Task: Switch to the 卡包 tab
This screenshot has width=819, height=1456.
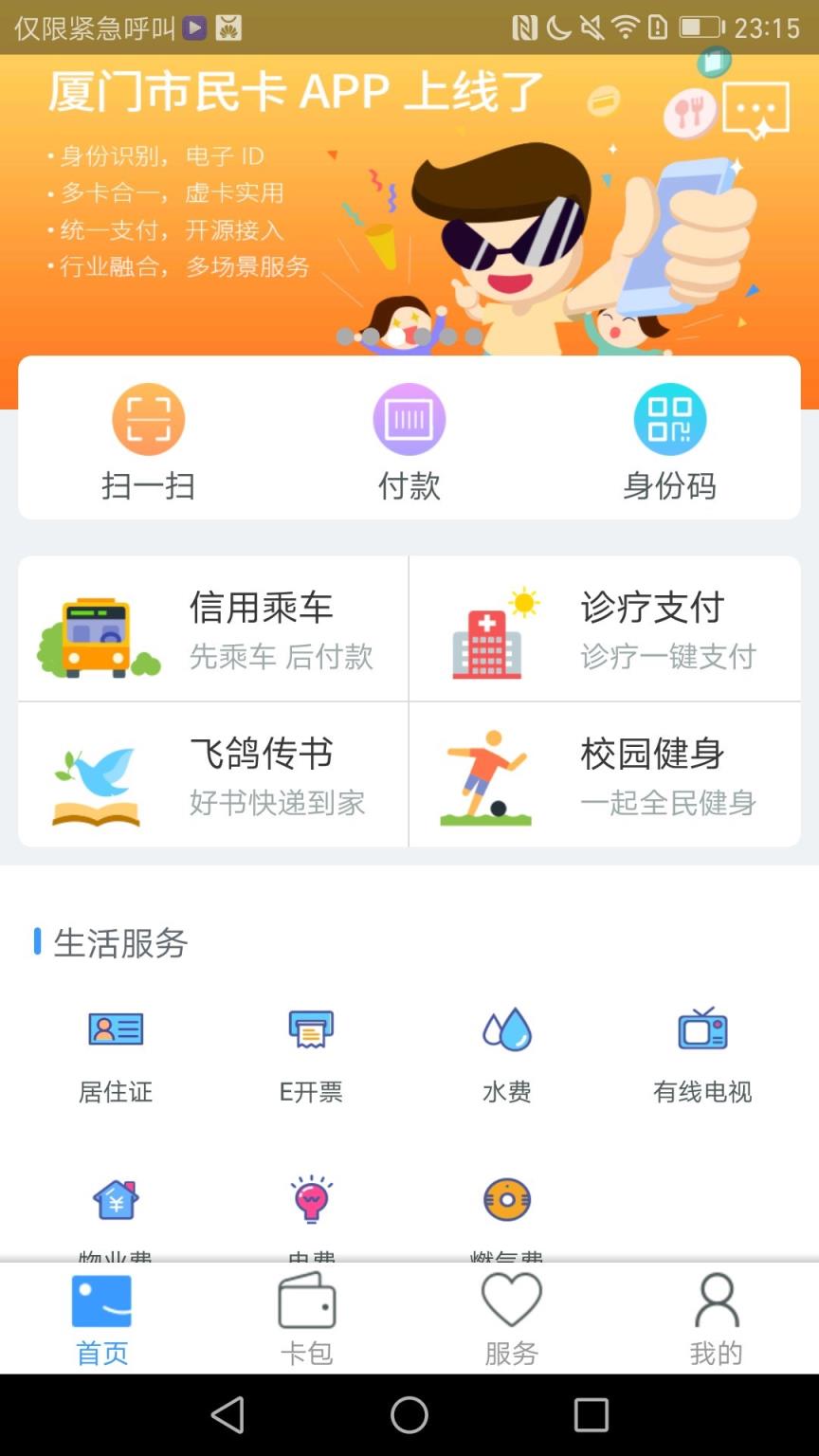Action: [307, 1318]
